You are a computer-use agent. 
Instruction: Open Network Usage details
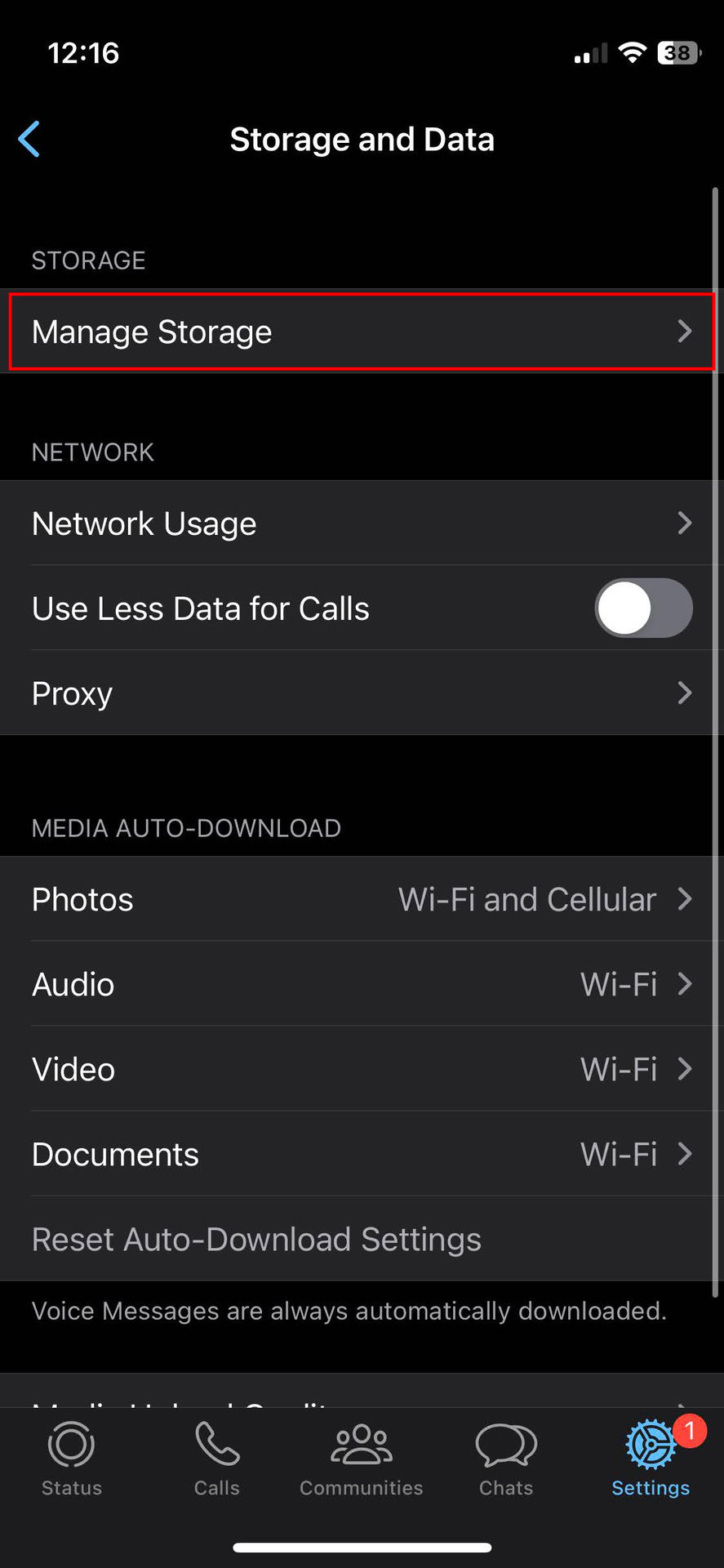(x=362, y=523)
